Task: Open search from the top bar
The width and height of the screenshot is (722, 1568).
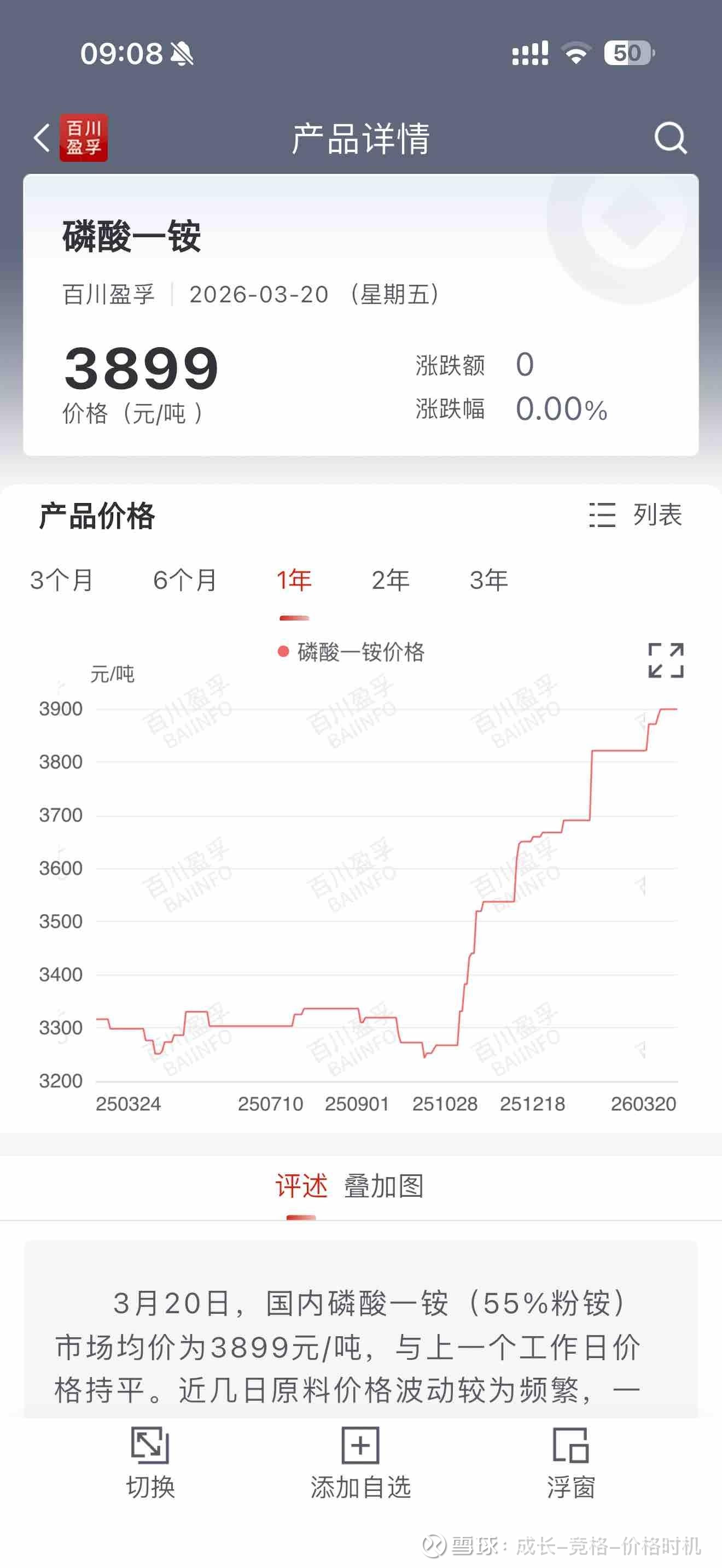Action: 670,137
